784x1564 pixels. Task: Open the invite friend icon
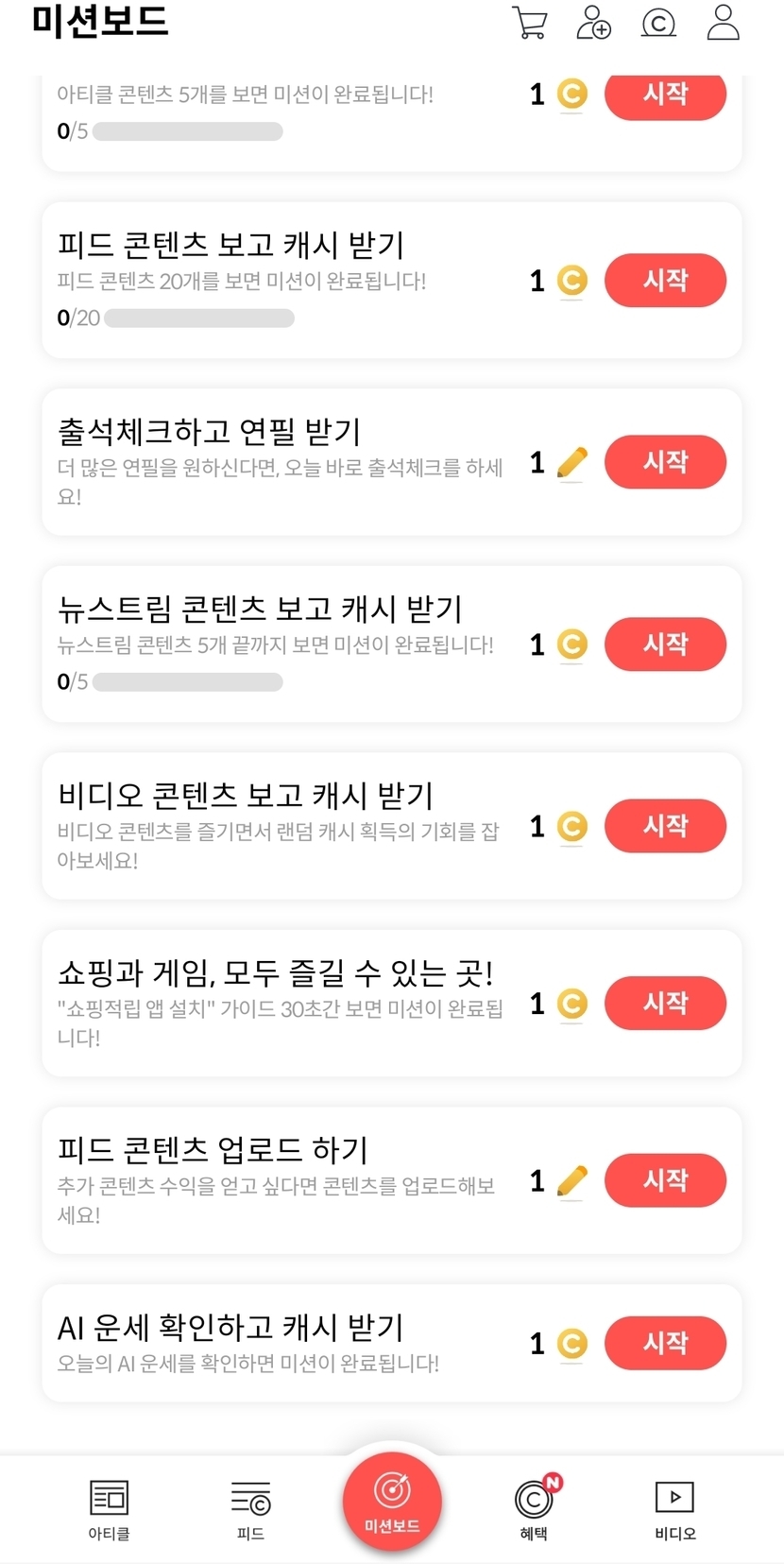[x=593, y=23]
